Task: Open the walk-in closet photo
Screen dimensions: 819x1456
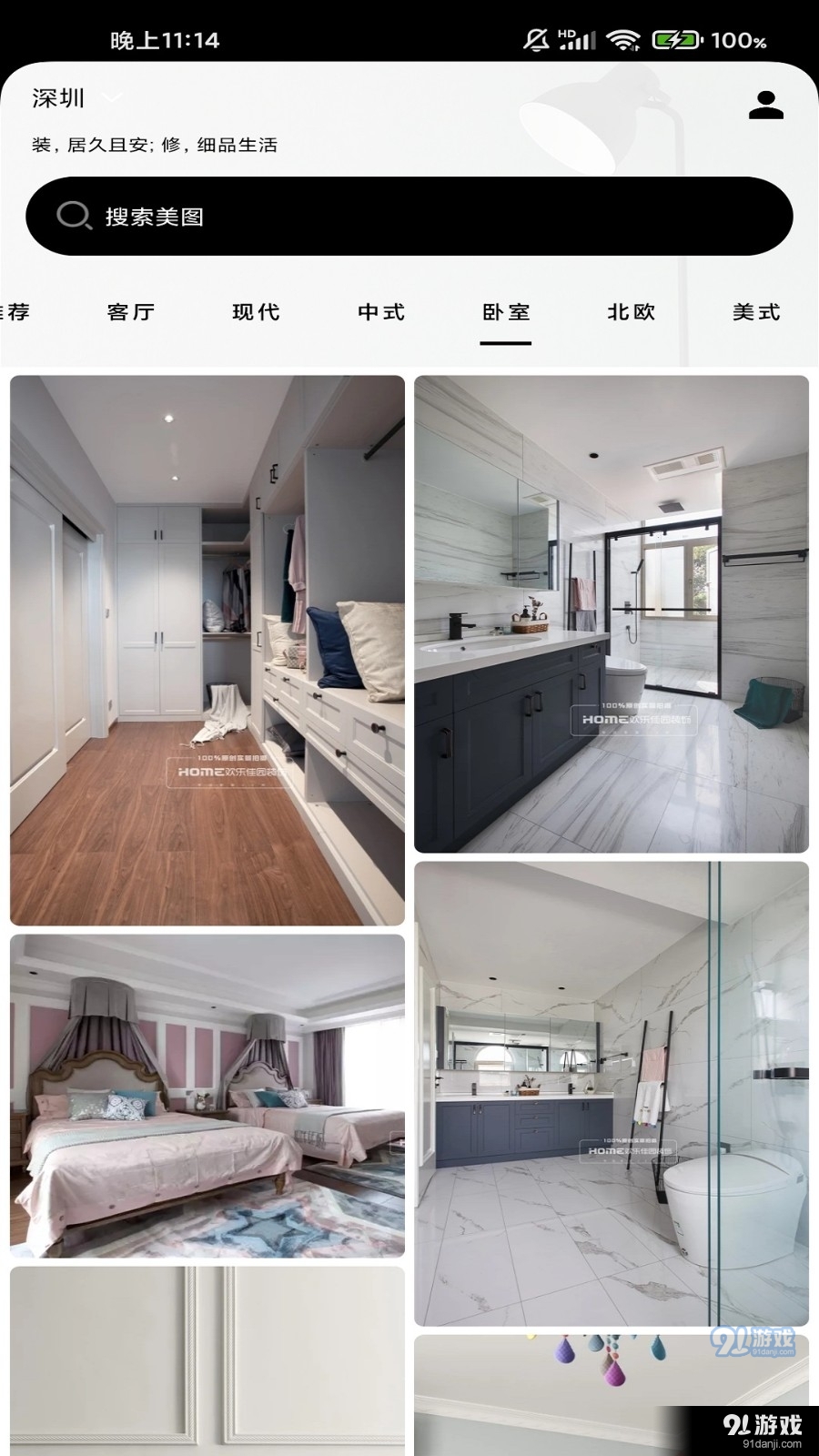Action: point(207,650)
